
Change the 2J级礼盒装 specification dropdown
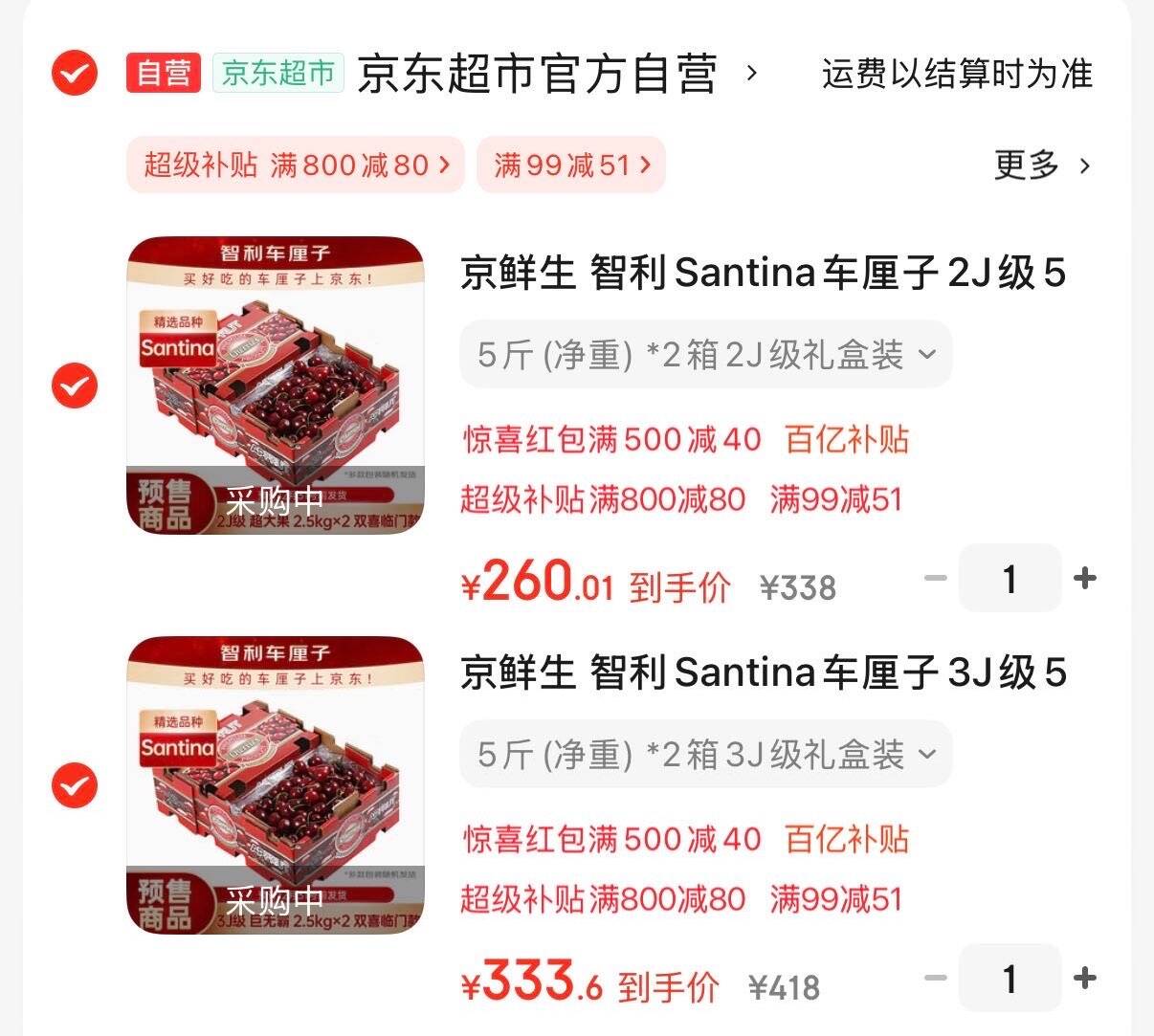[x=706, y=355]
